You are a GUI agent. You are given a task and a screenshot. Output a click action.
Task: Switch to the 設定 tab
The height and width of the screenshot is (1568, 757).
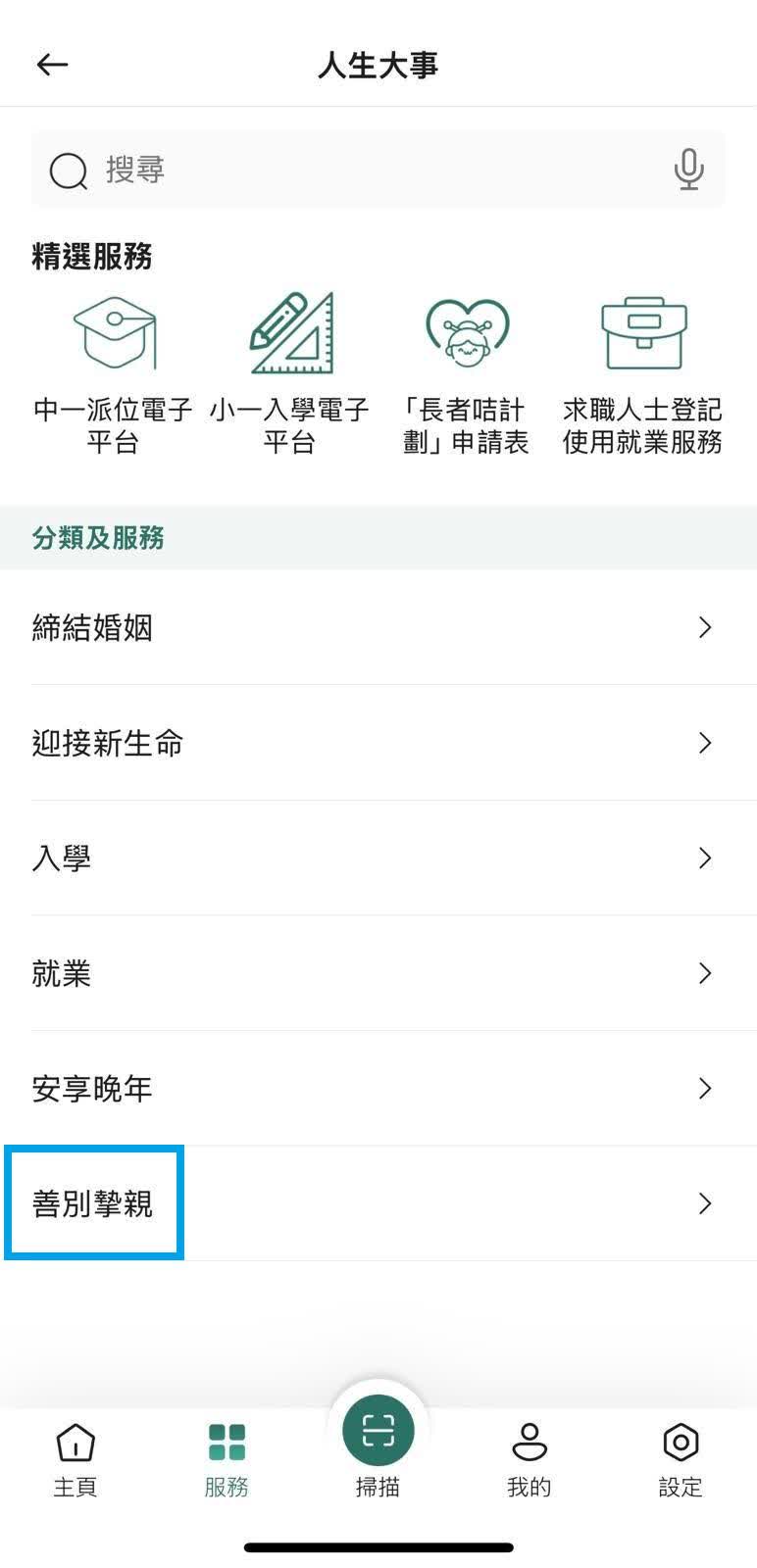tap(681, 1460)
